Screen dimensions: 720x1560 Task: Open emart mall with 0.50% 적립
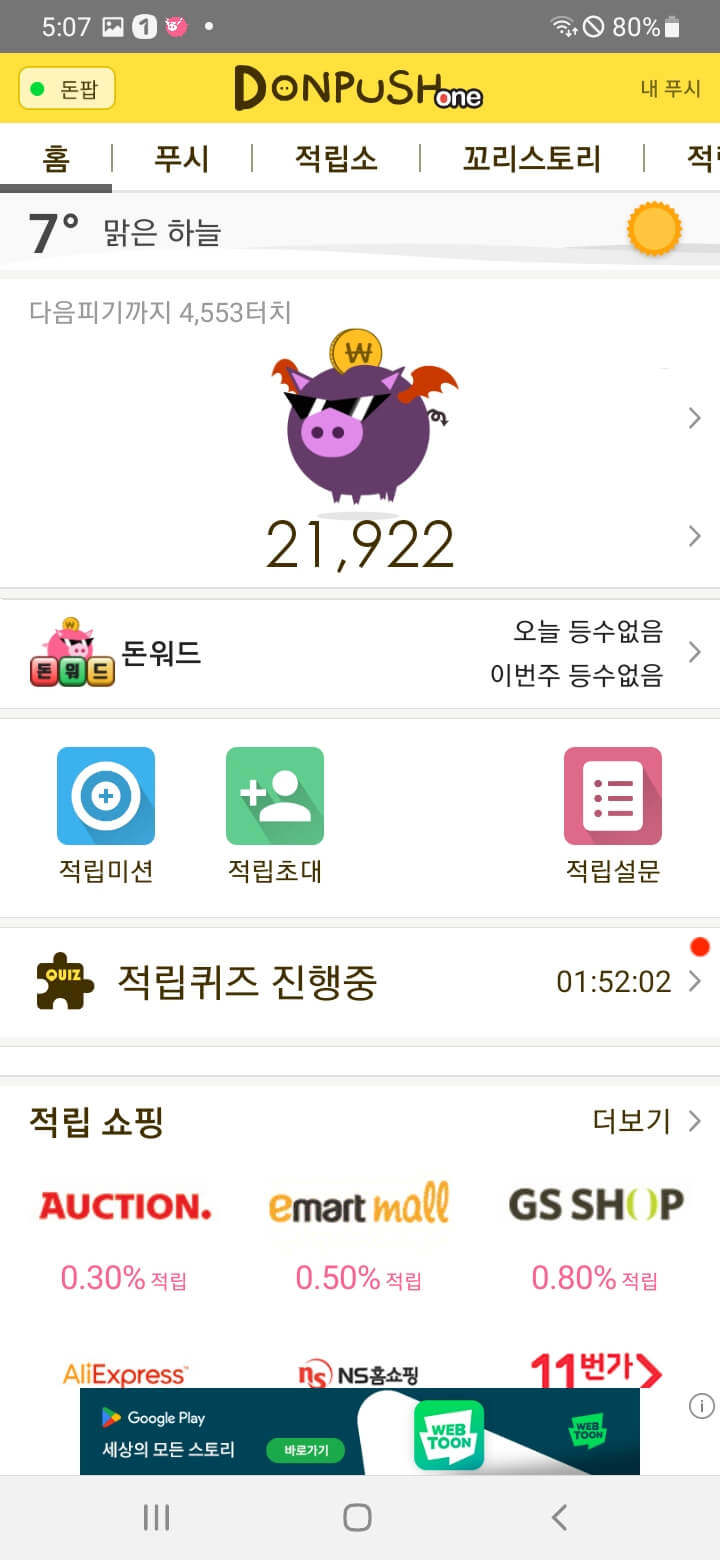click(359, 1230)
